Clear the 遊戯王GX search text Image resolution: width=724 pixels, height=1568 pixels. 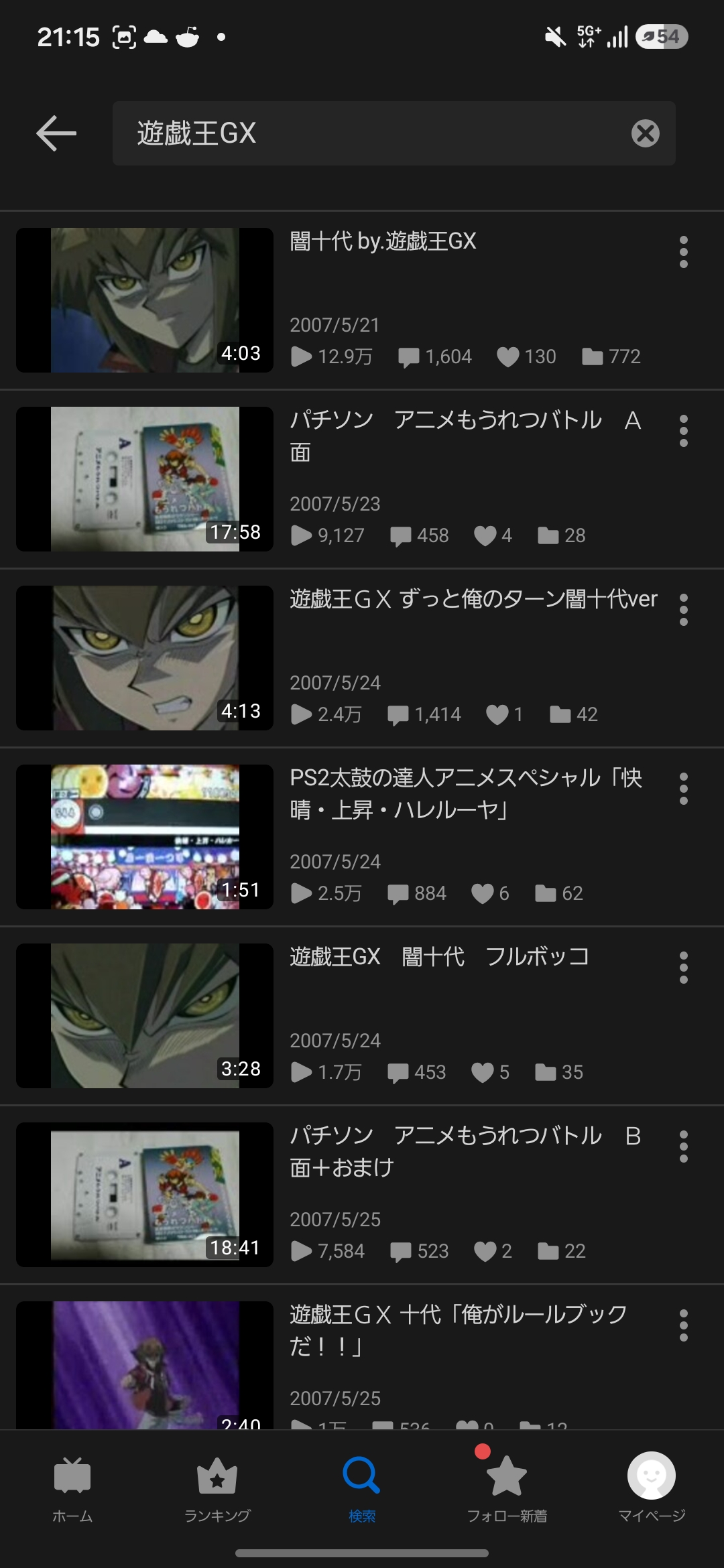[645, 133]
